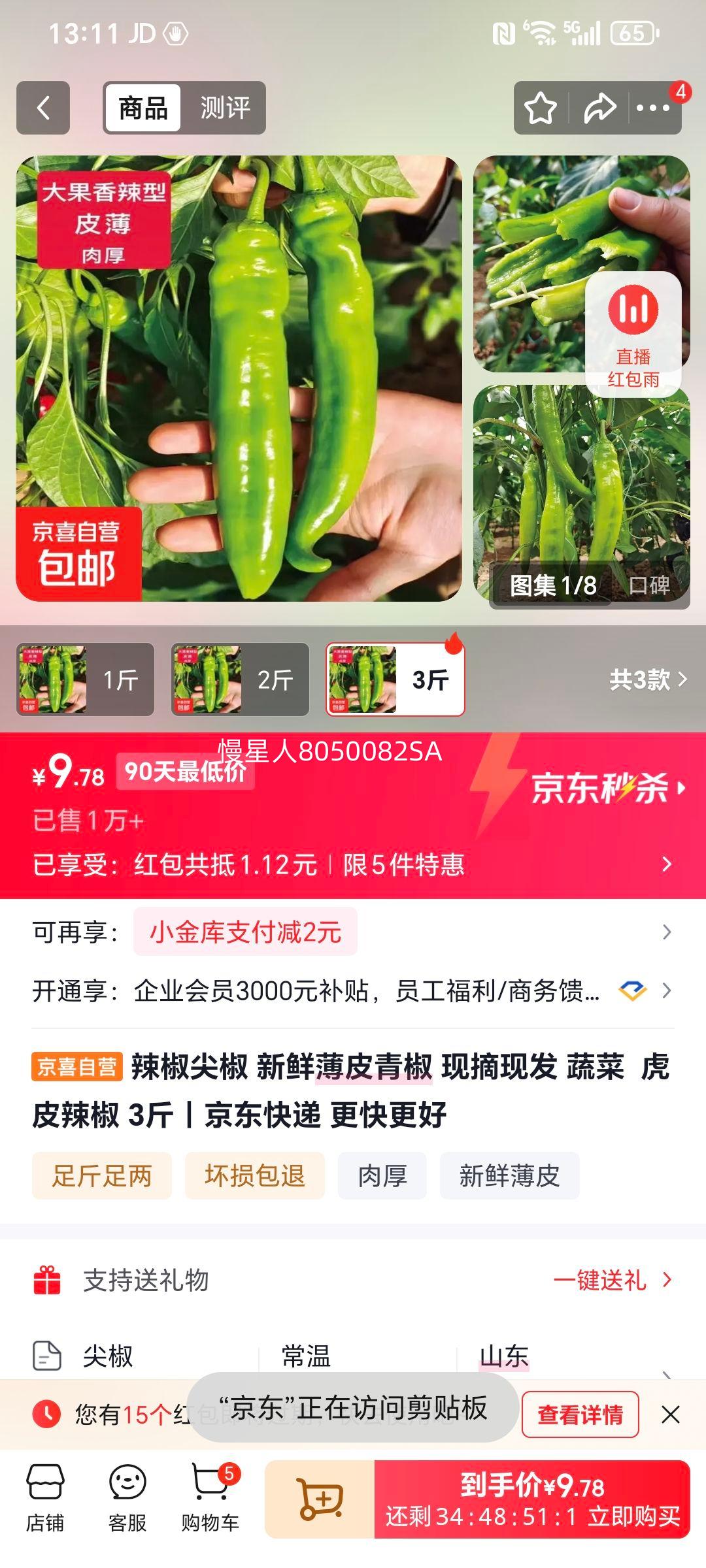706x1568 pixels.
Task: Open the 小金库支付减2元 offer
Action: point(246,932)
